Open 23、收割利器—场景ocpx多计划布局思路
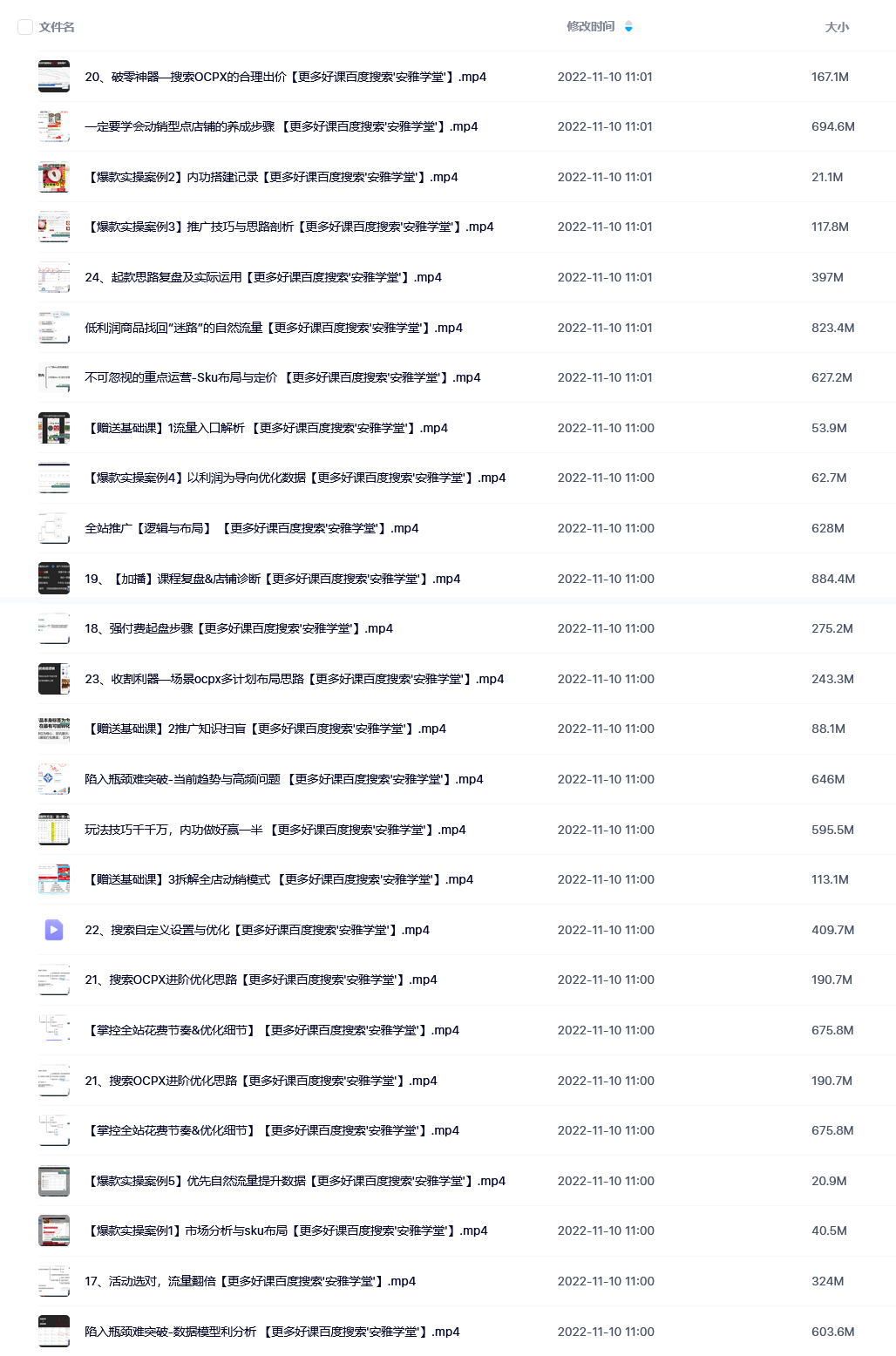896x1356 pixels. (294, 679)
